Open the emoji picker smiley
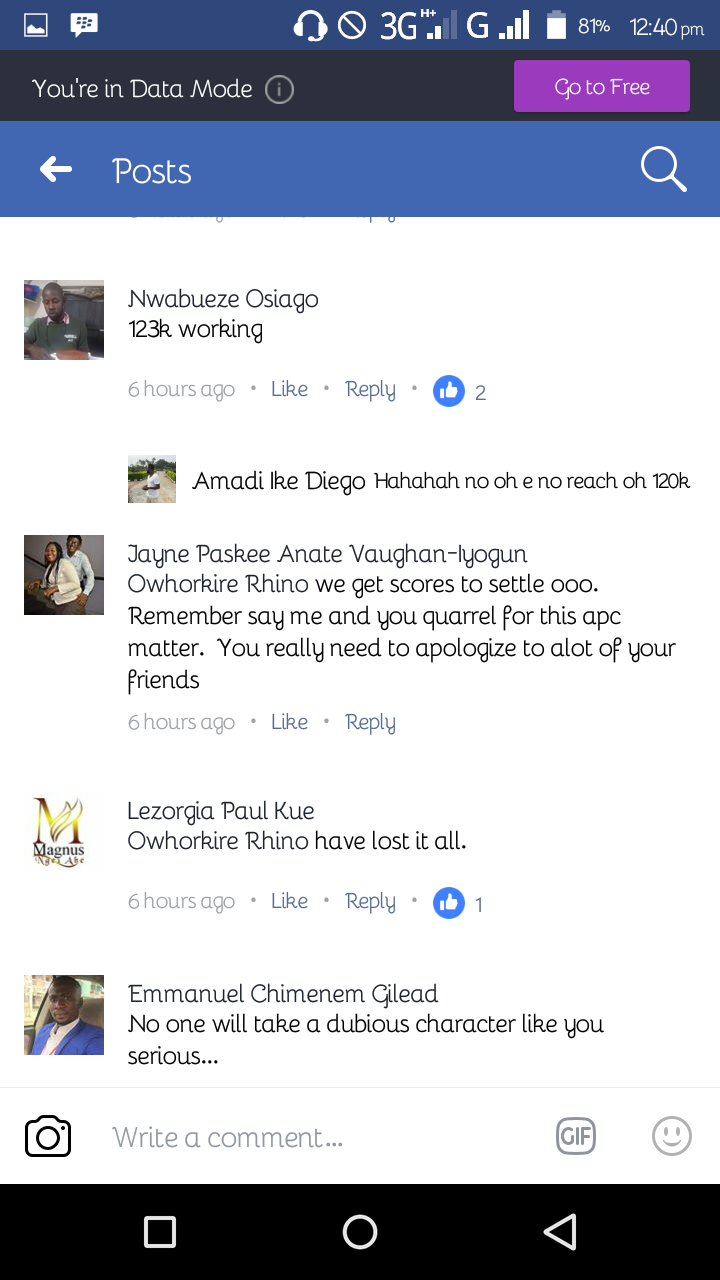 (x=672, y=1136)
